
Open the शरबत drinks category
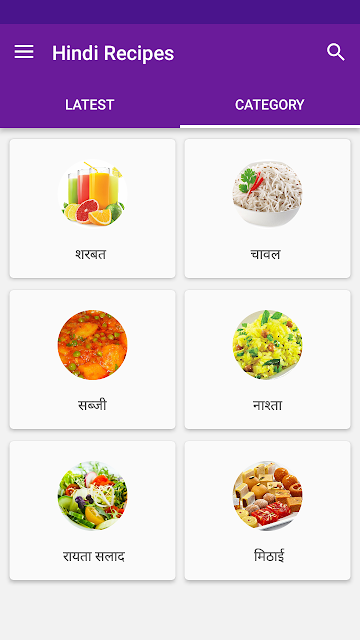coord(93,209)
